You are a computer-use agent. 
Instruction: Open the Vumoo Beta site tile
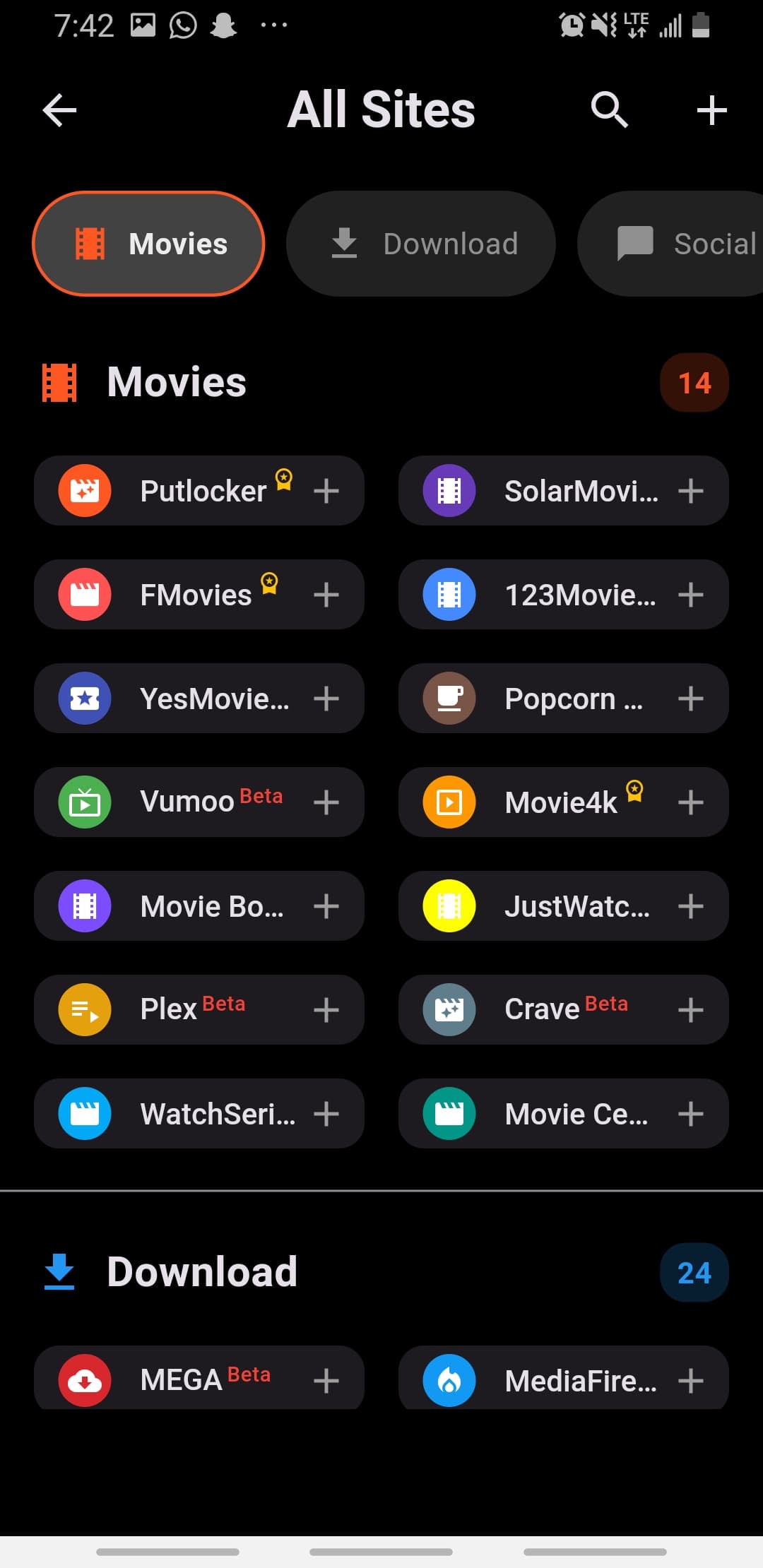[184, 802]
